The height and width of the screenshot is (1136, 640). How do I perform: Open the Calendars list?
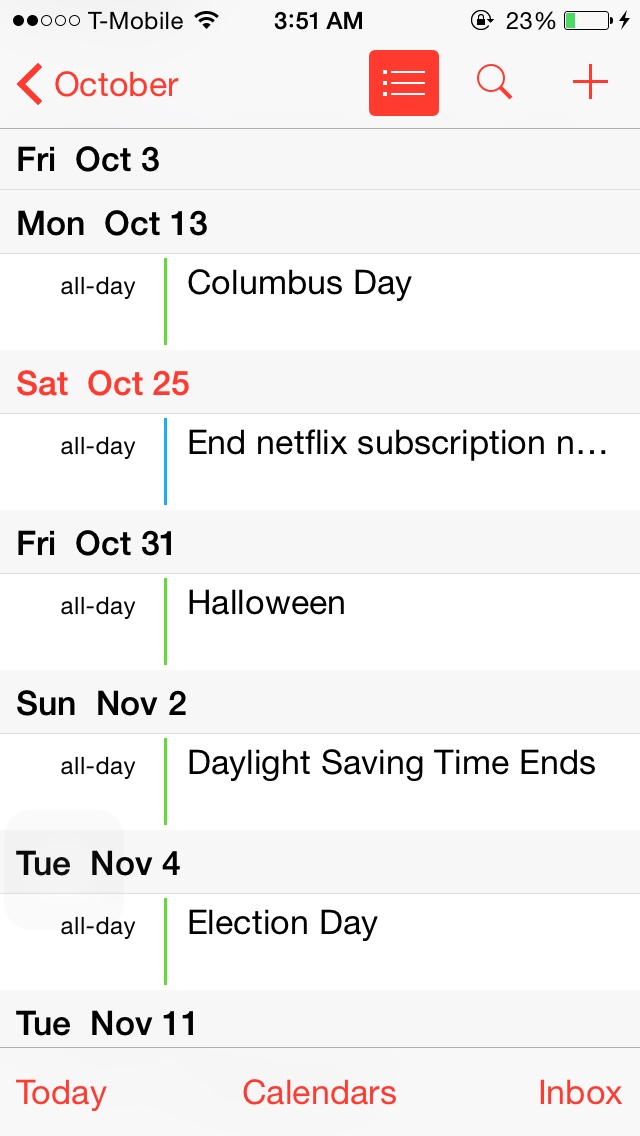point(319,1093)
